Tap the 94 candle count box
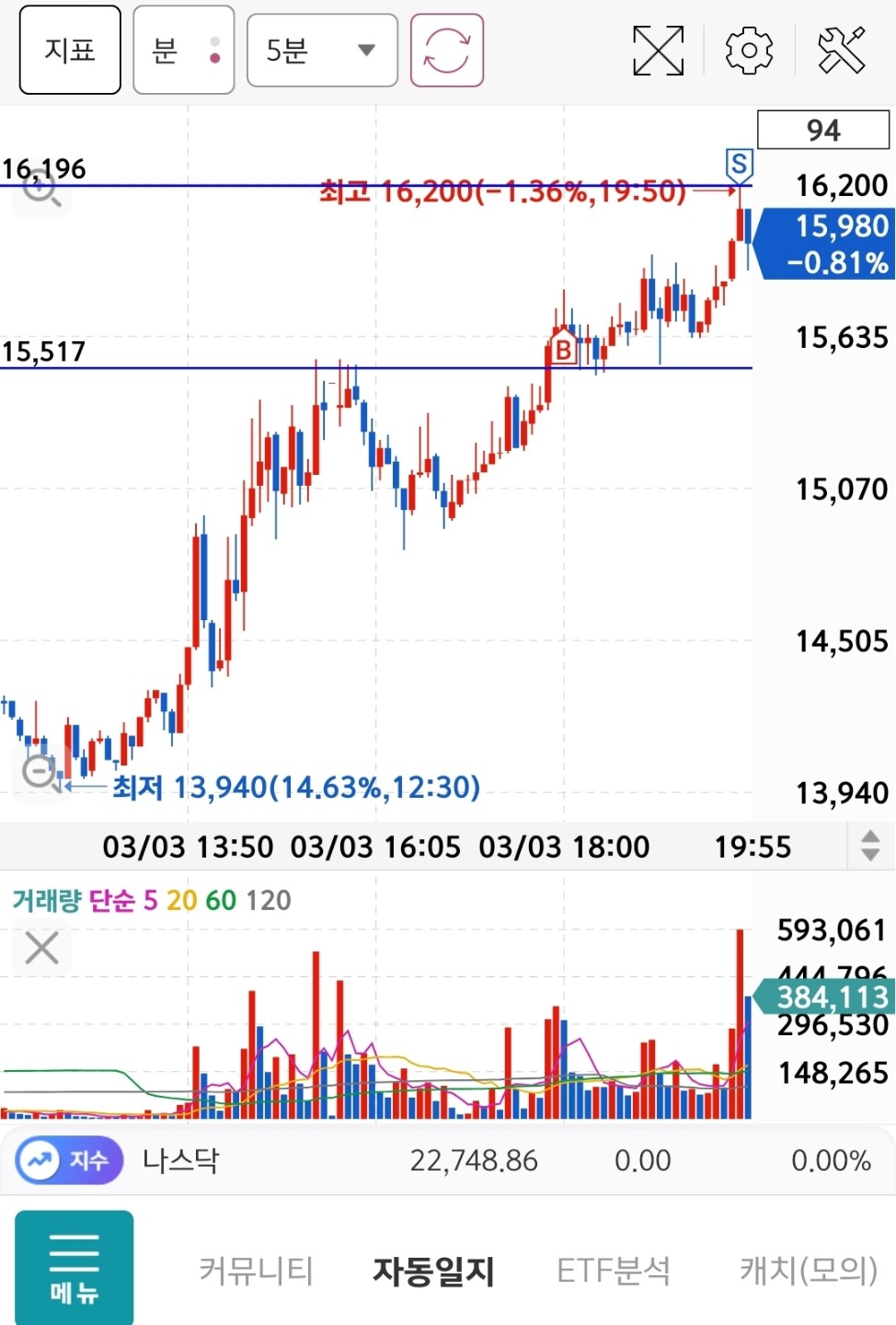The image size is (896, 1325). [822, 130]
